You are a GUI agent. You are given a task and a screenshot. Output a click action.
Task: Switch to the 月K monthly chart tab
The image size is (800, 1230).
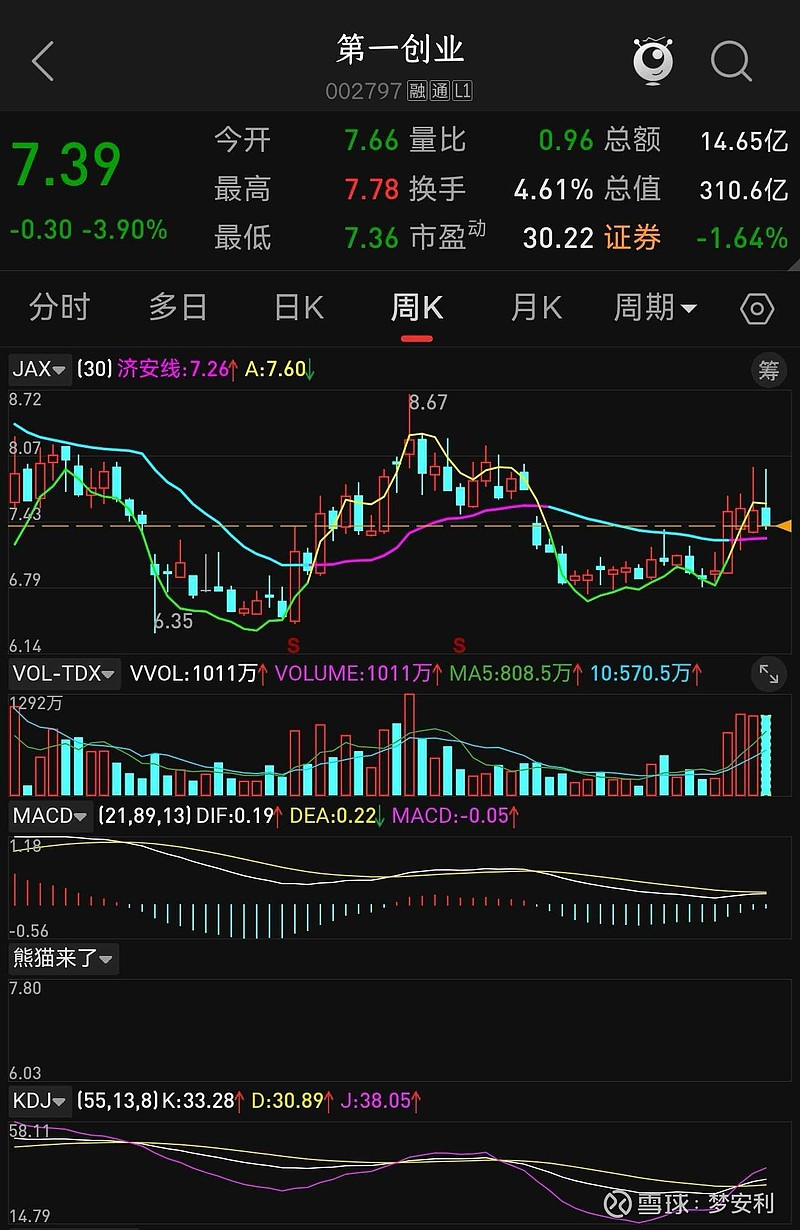click(535, 308)
